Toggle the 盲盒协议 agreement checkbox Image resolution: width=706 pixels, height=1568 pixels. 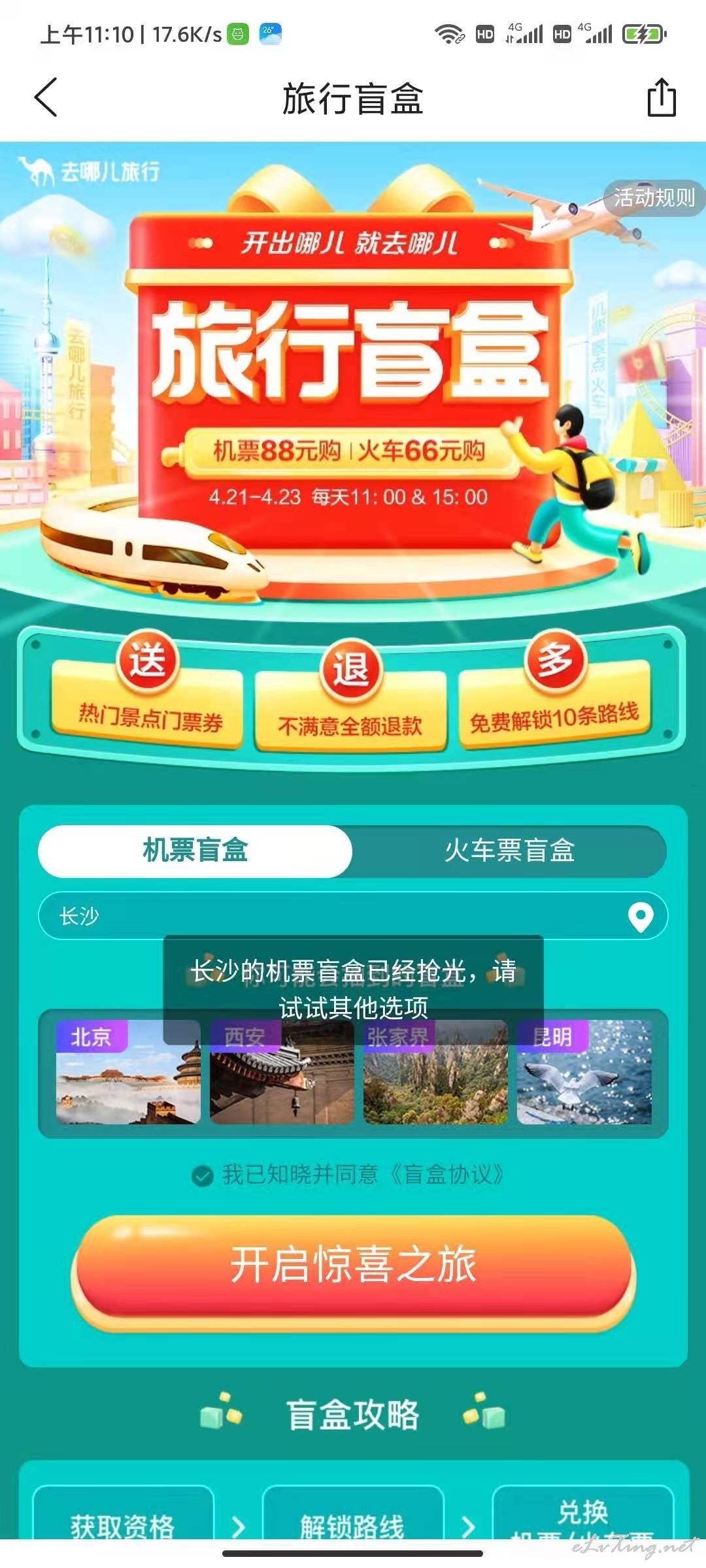[203, 1176]
